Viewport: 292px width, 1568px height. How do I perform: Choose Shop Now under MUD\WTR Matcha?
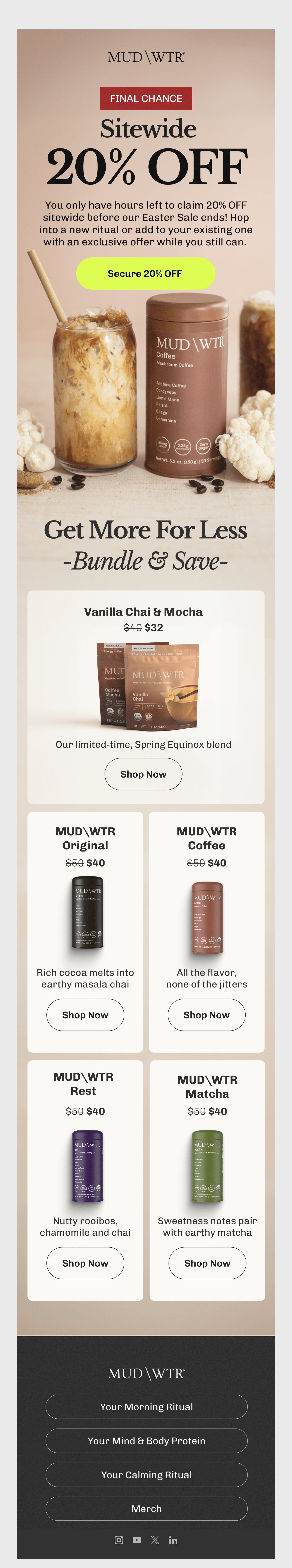(207, 1263)
